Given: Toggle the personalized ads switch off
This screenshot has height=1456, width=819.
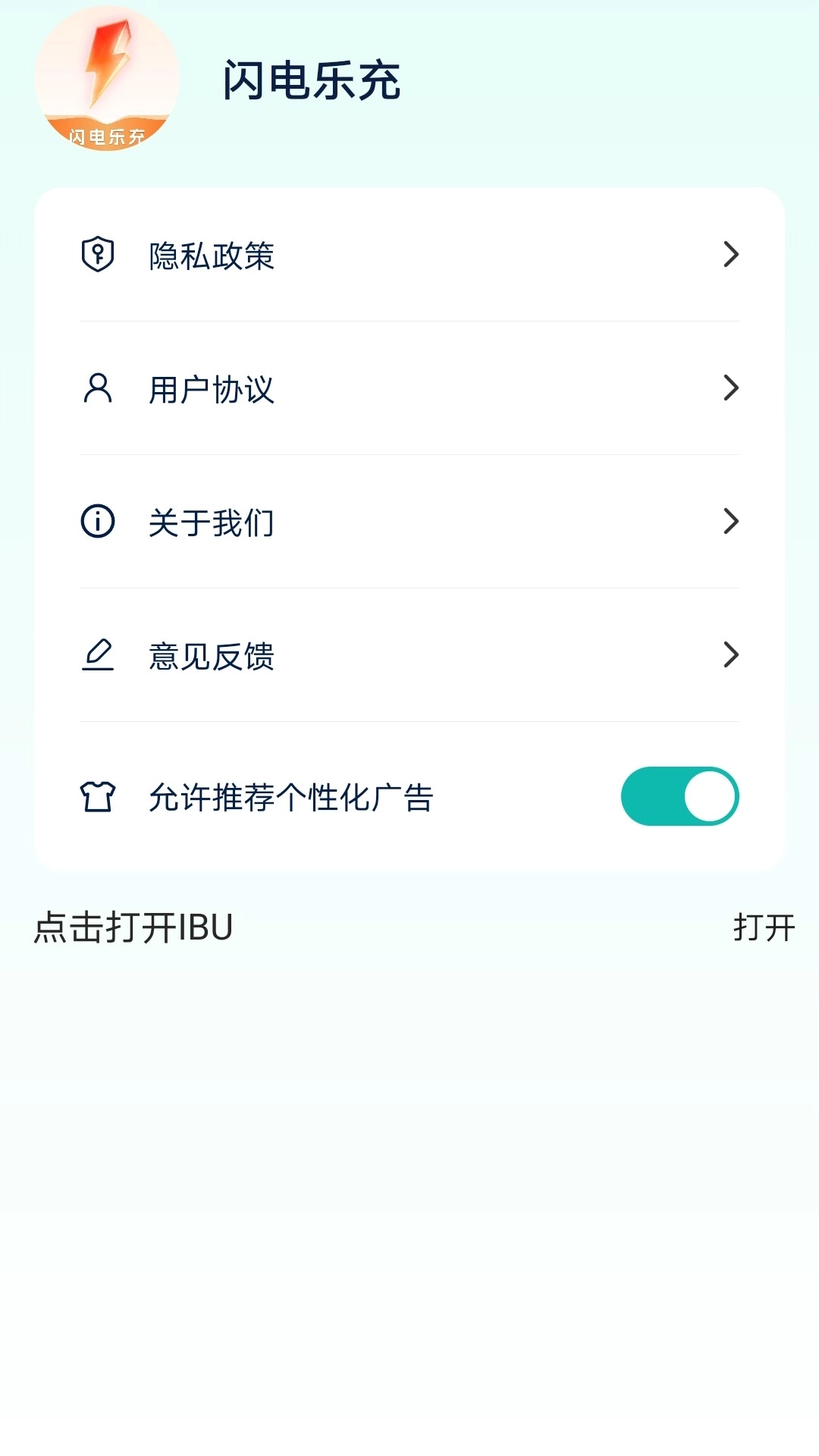Looking at the screenshot, I should click(679, 795).
